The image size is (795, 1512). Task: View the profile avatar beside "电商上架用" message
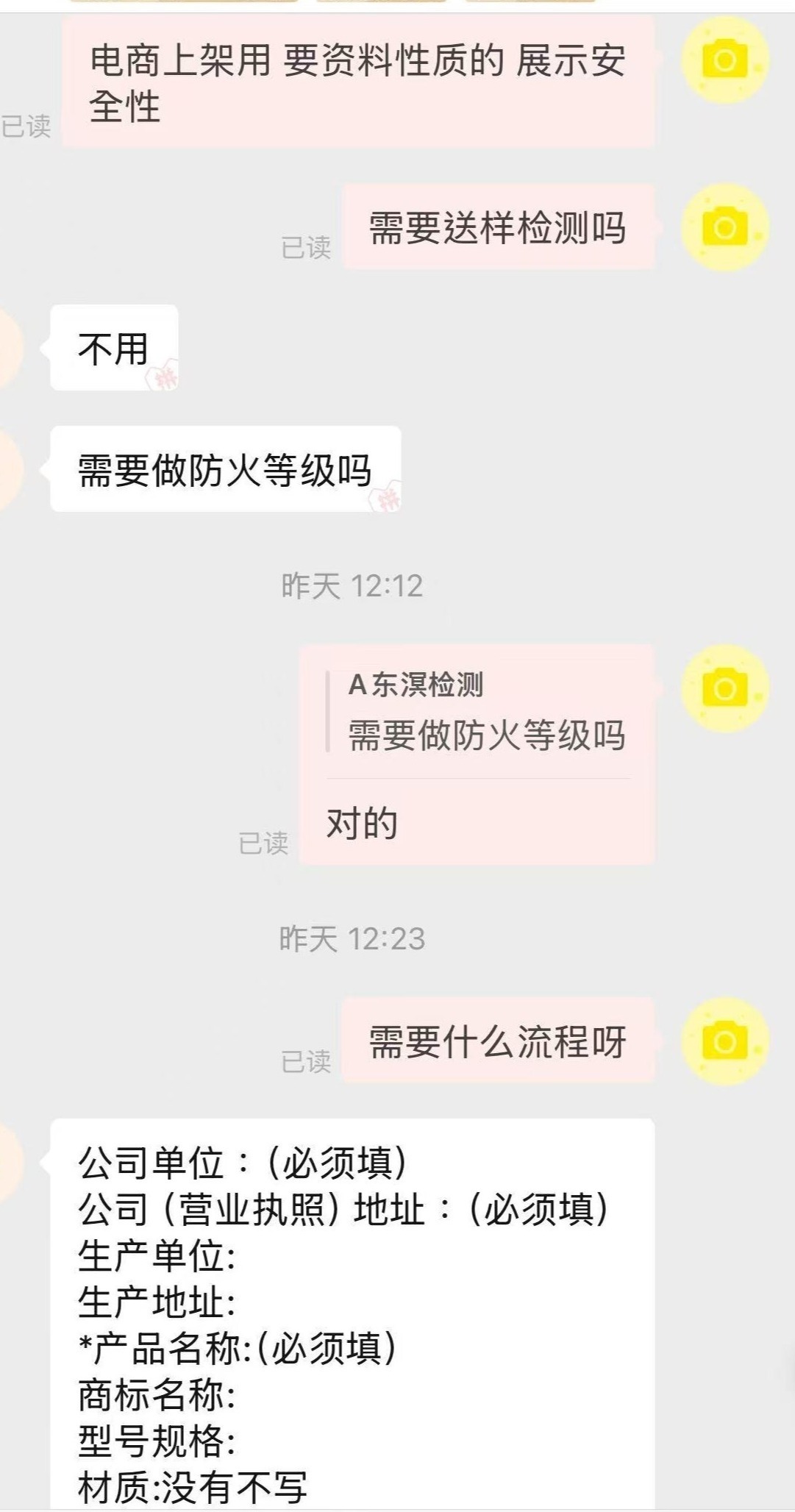pos(725,60)
